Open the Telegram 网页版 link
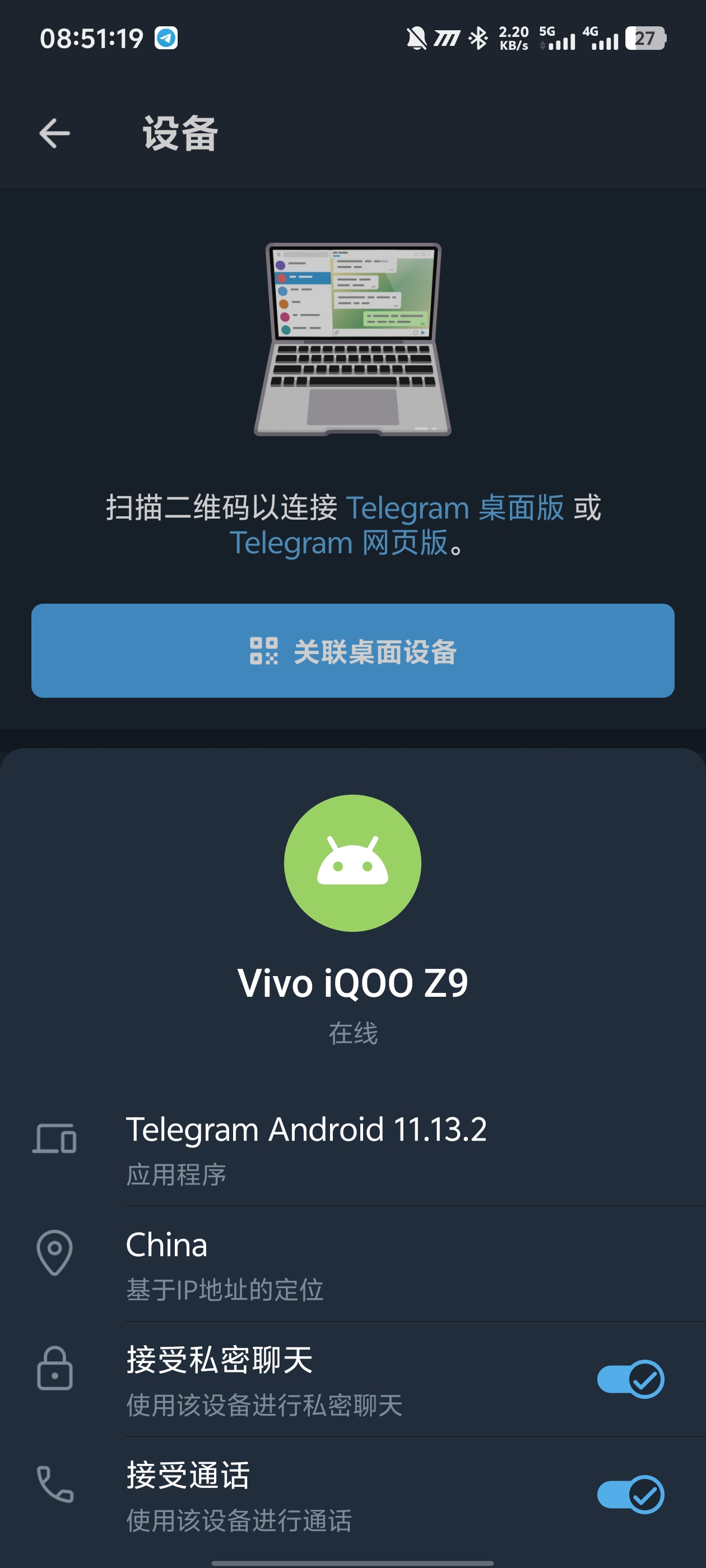Image resolution: width=706 pixels, height=1568 pixels. 338,542
